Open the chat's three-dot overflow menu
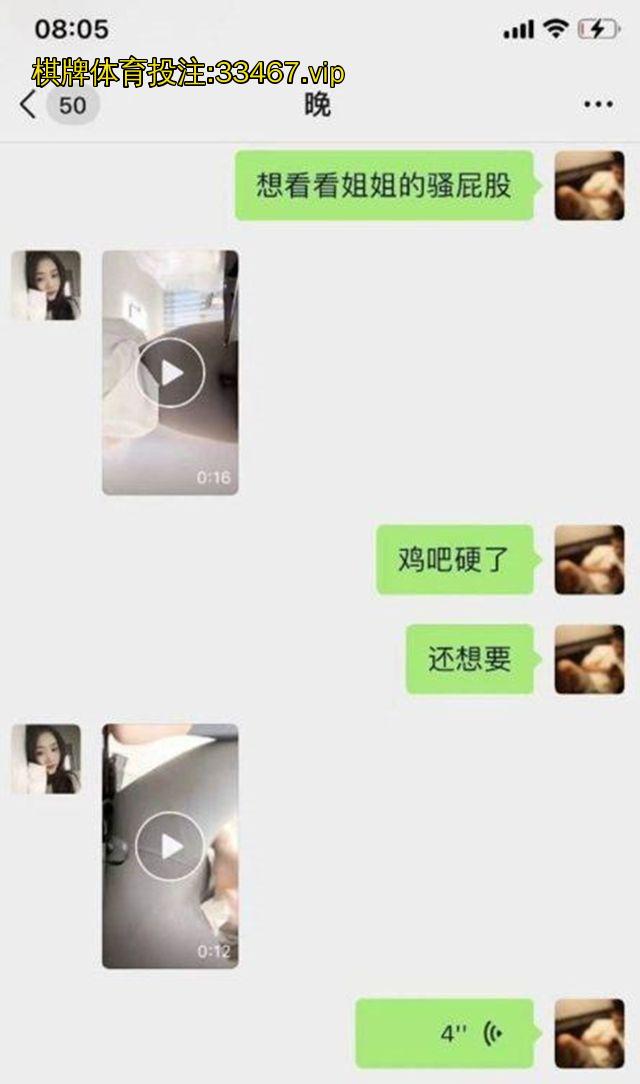 coord(597,104)
